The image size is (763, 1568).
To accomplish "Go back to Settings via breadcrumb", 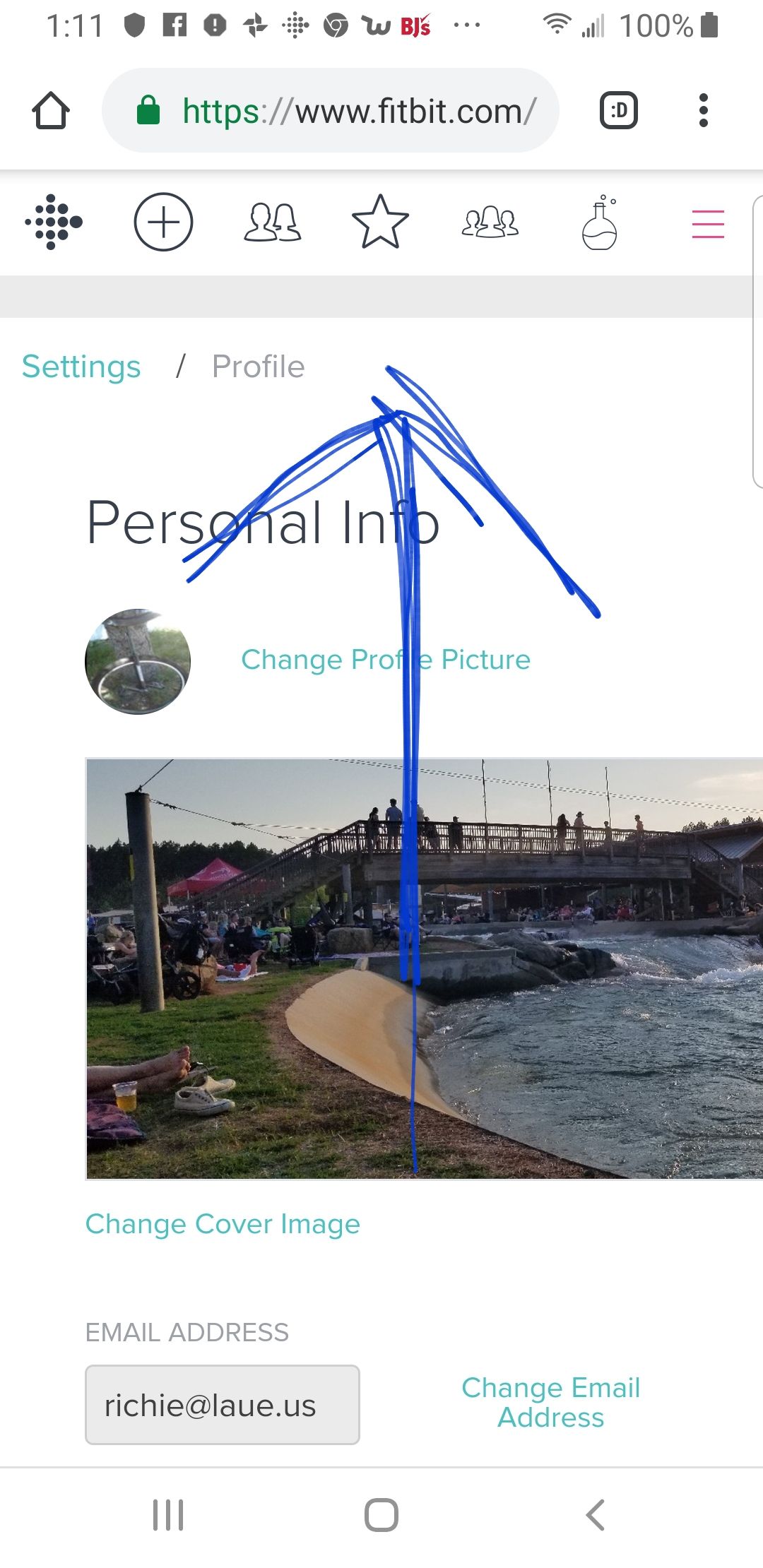I will tap(81, 367).
